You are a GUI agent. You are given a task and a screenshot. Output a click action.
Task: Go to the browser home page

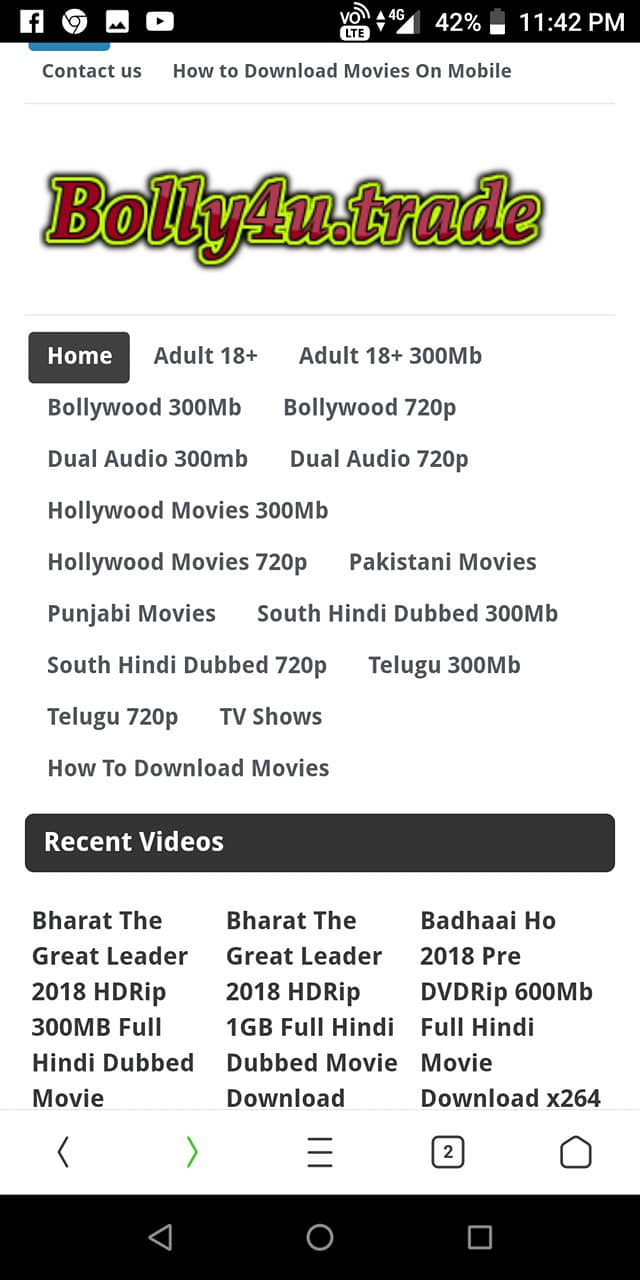(576, 1153)
